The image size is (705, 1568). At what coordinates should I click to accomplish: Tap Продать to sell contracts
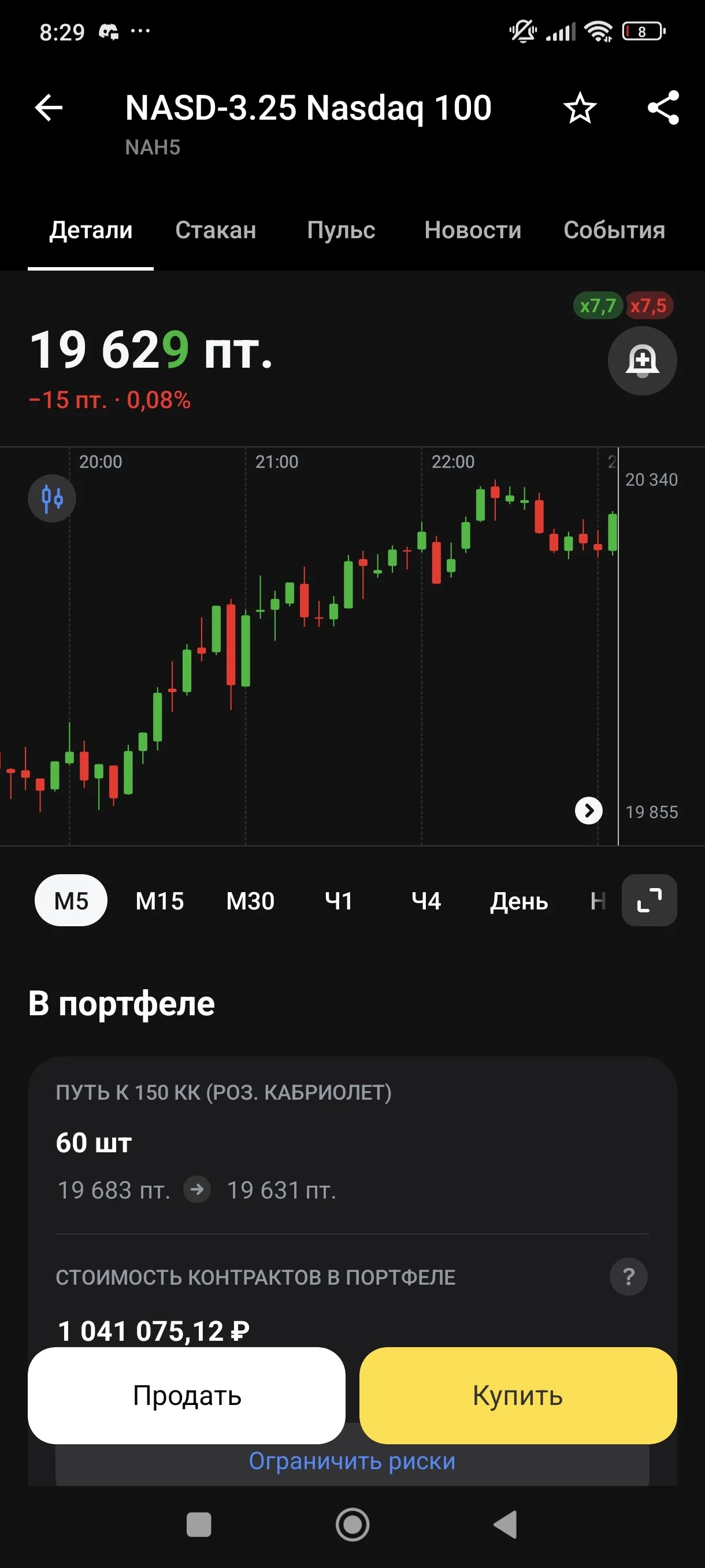(187, 1395)
